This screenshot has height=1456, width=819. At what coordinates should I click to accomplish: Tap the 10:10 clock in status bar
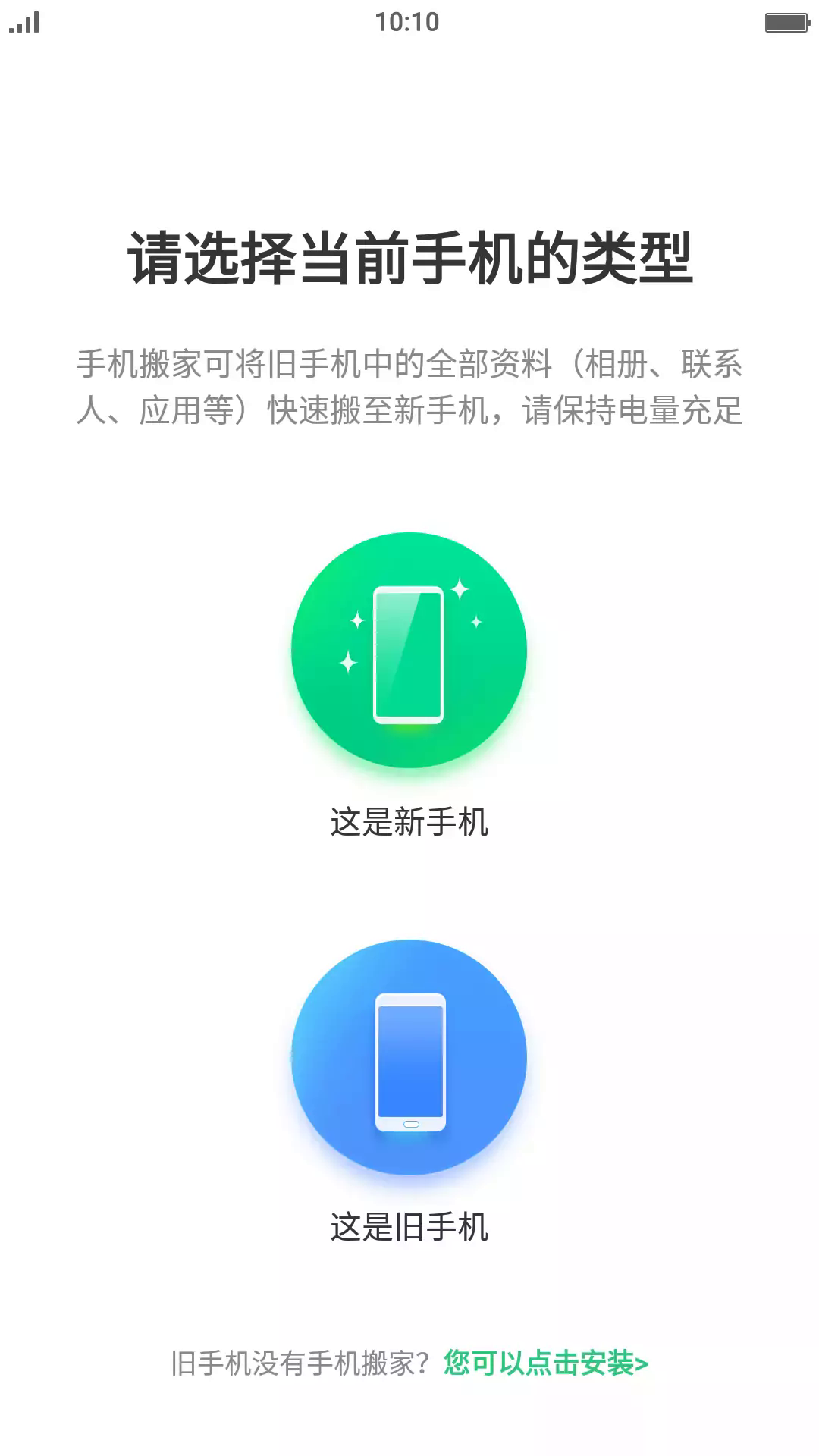tap(407, 23)
